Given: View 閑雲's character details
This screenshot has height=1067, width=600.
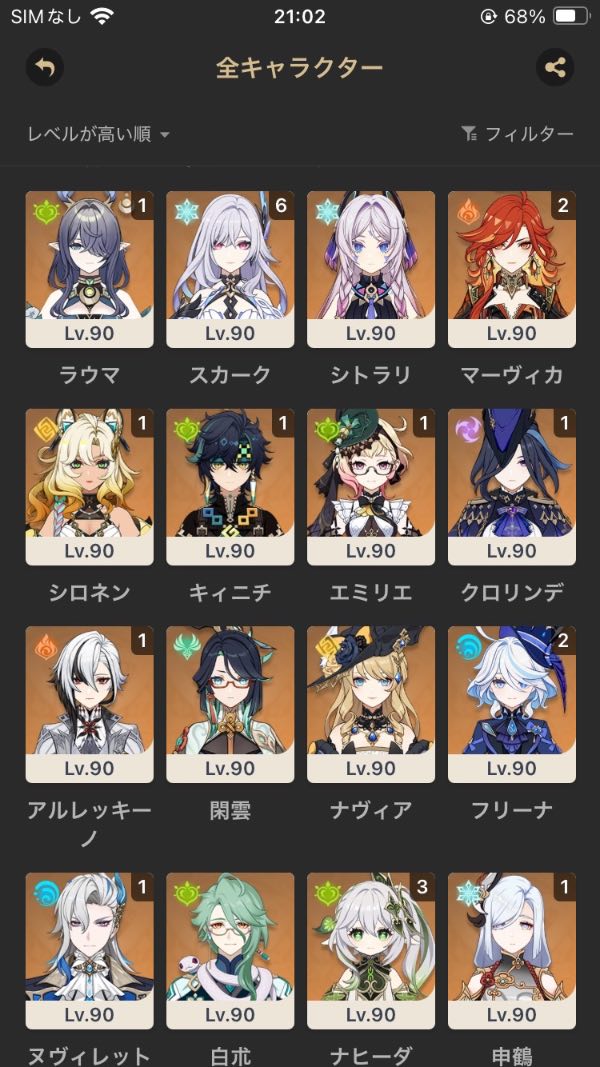Looking at the screenshot, I should click(x=230, y=705).
